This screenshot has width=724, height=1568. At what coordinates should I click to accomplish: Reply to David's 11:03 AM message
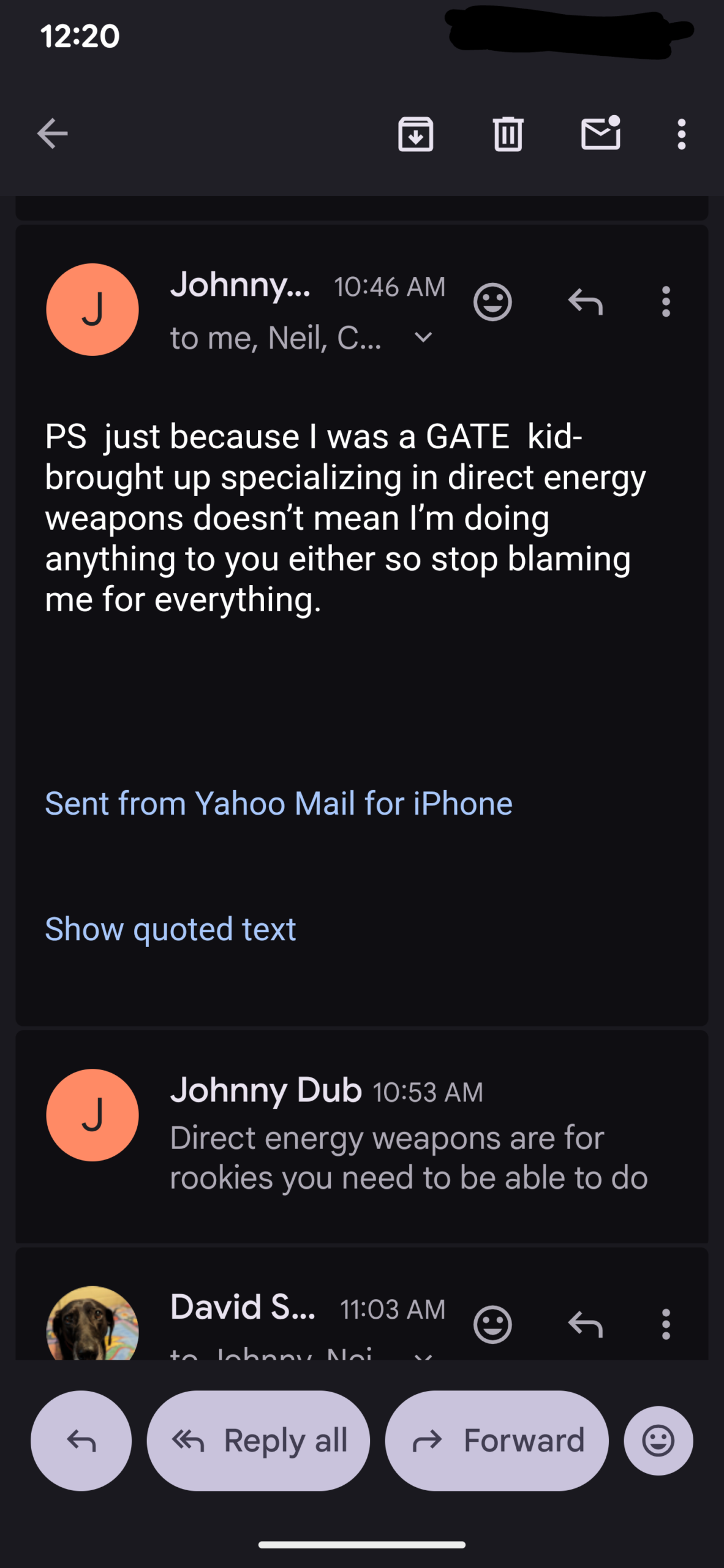pyautogui.click(x=586, y=1324)
